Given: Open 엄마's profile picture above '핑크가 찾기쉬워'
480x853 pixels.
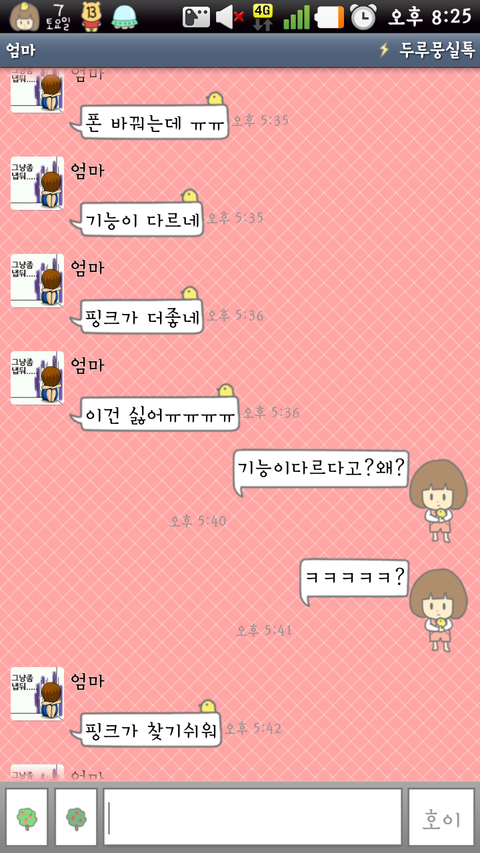Looking at the screenshot, I should point(38,694).
